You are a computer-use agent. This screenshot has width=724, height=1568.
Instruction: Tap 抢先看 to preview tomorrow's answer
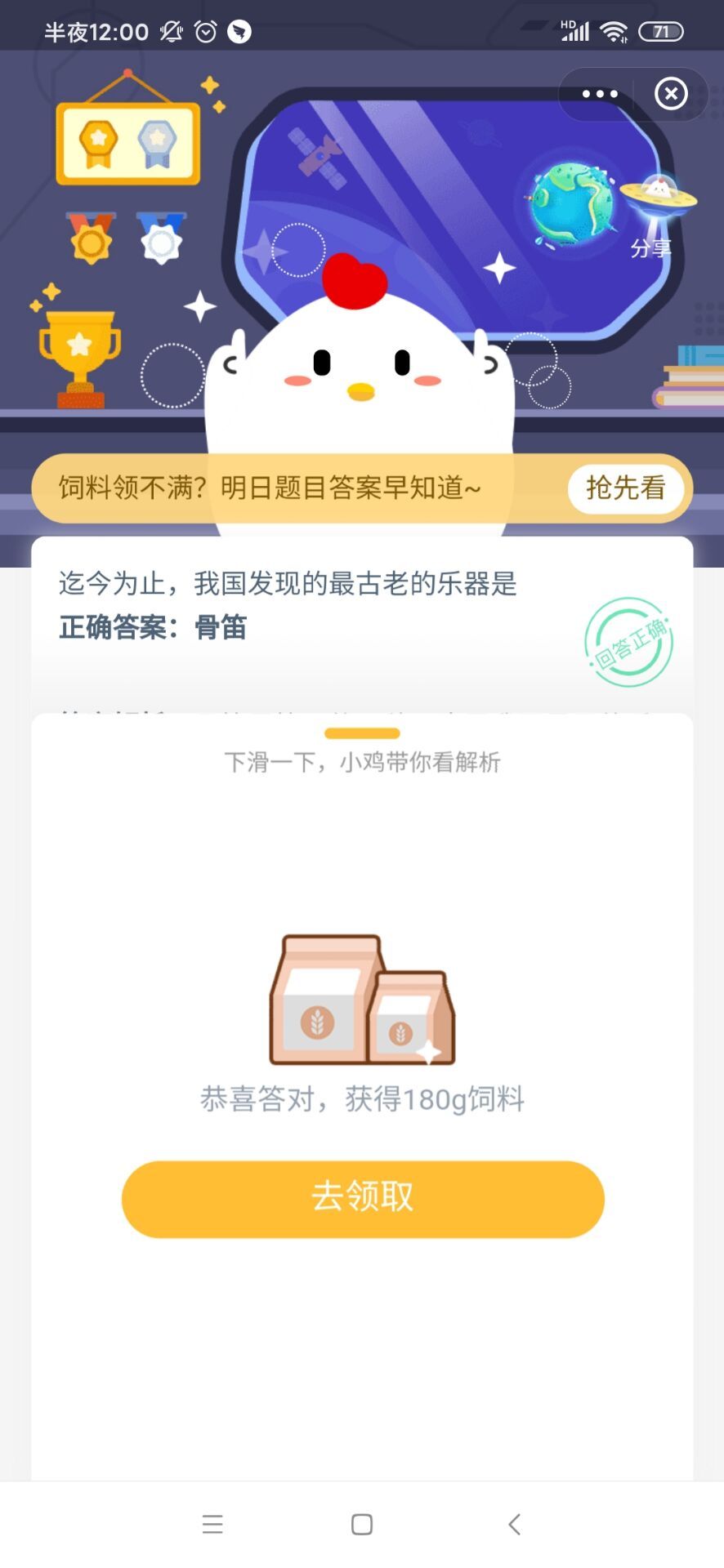(625, 488)
